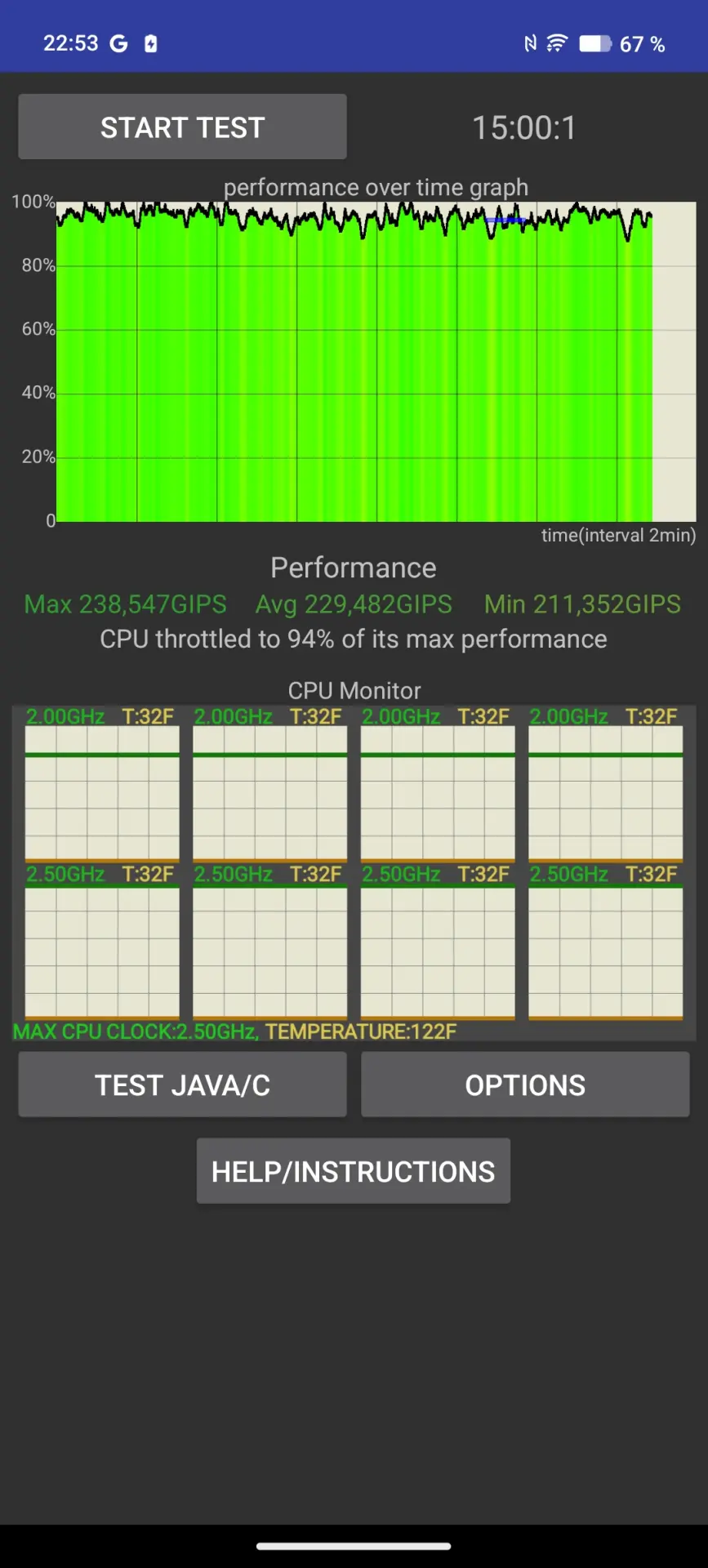Tap the battery indicator icon
The height and width of the screenshot is (1568, 708).
click(x=595, y=42)
